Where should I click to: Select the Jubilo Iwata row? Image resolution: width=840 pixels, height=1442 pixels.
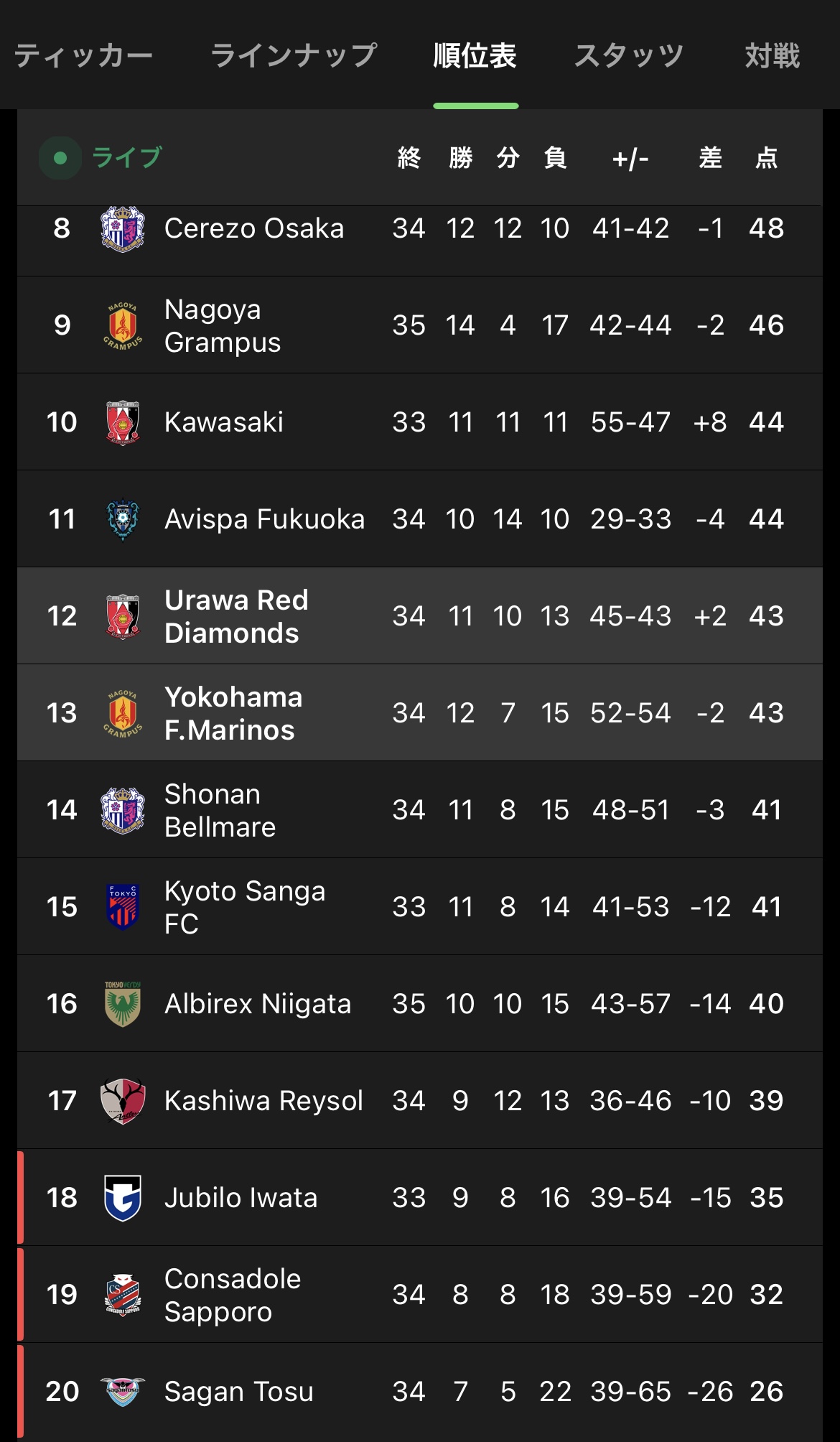coord(419,1197)
